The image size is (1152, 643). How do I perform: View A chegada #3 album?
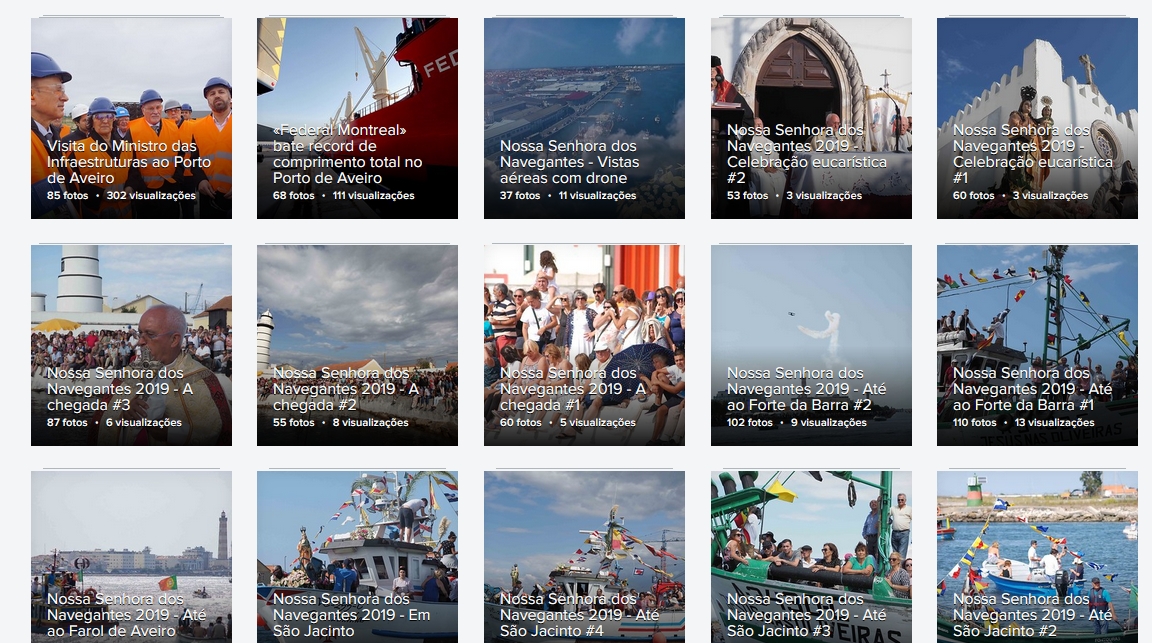131,345
